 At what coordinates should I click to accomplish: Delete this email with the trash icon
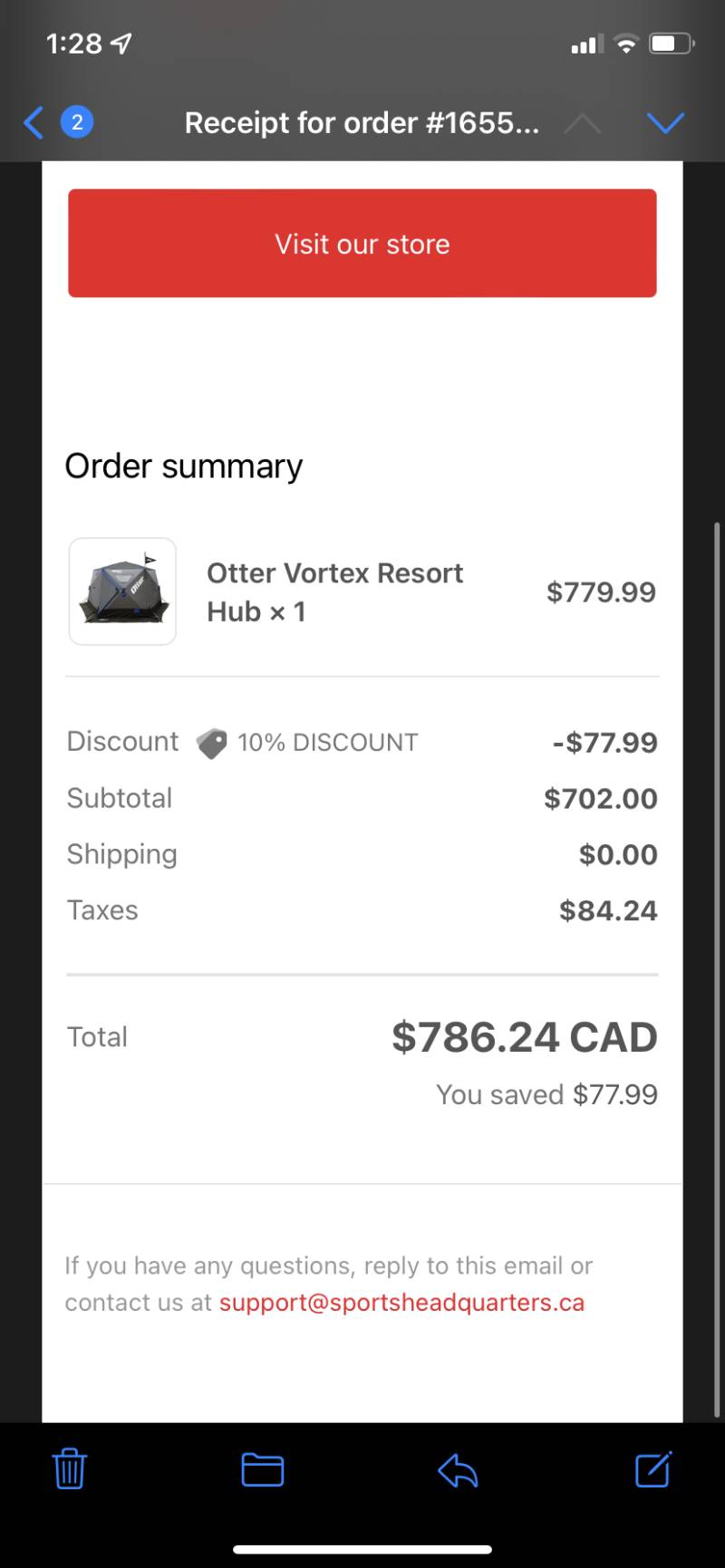[70, 1468]
